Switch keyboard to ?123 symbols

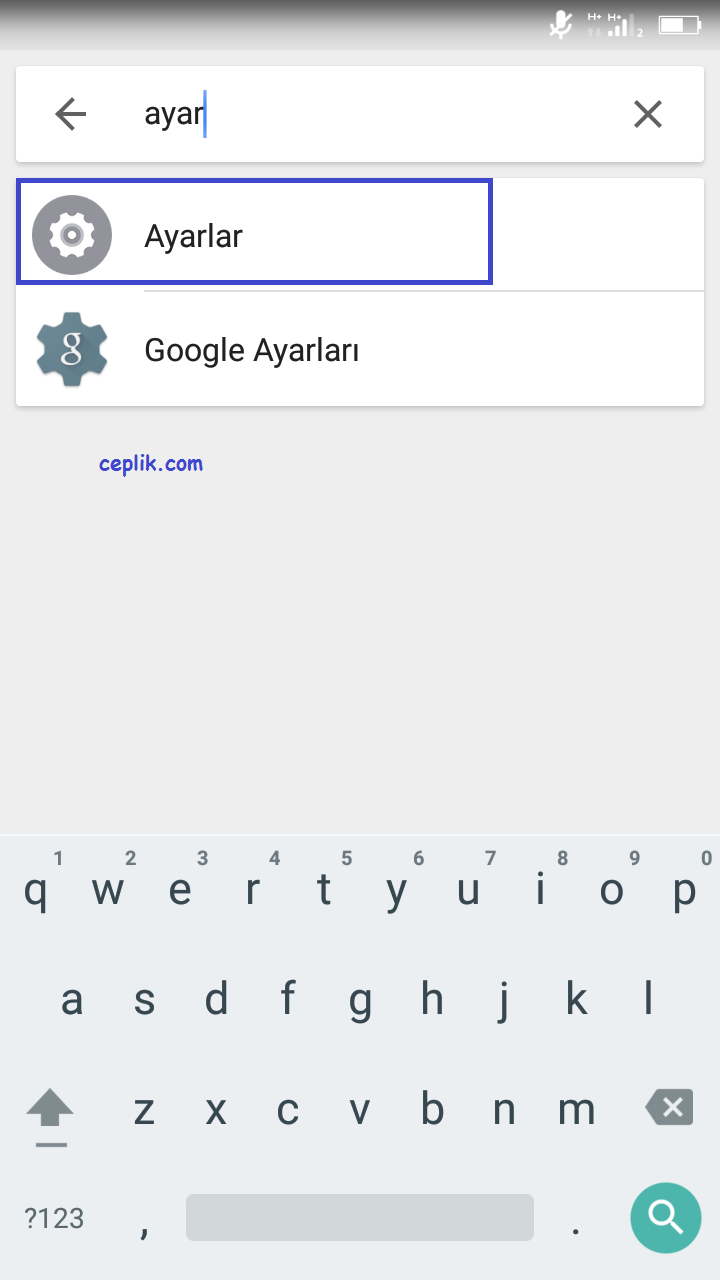[x=54, y=1218]
